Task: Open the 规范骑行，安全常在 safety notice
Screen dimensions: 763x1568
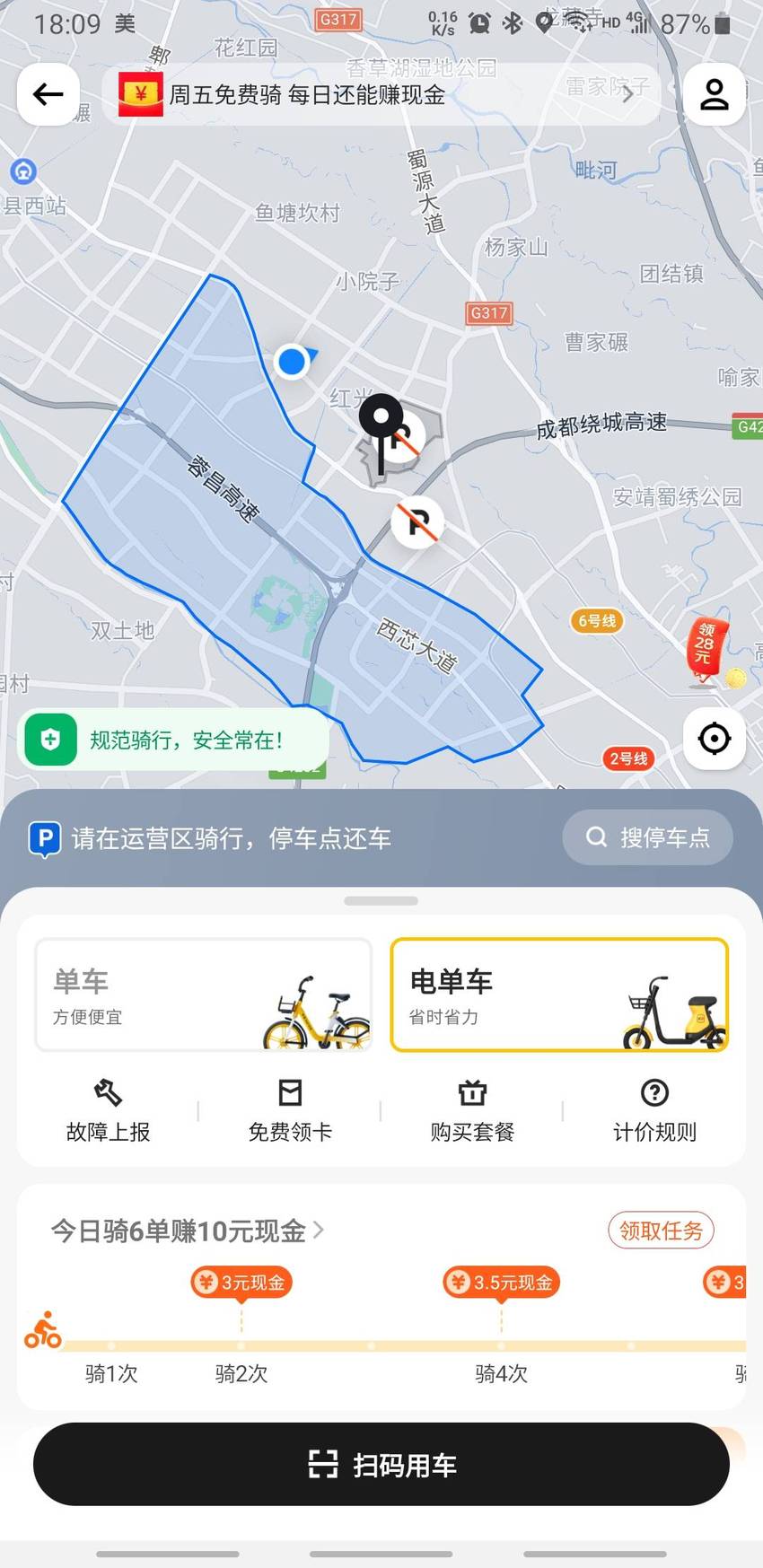Action: [x=173, y=740]
